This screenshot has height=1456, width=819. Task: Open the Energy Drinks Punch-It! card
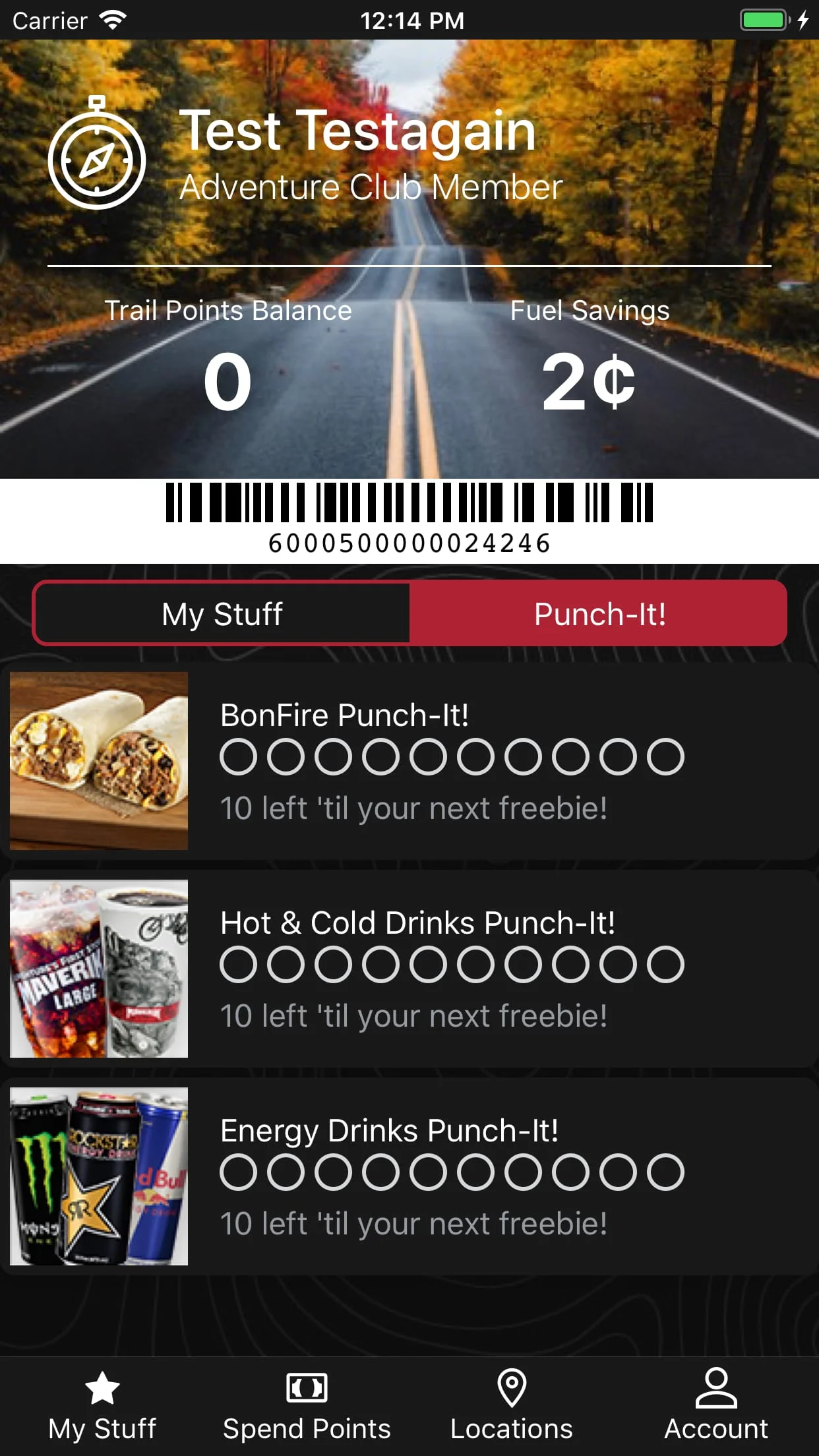point(409,1177)
